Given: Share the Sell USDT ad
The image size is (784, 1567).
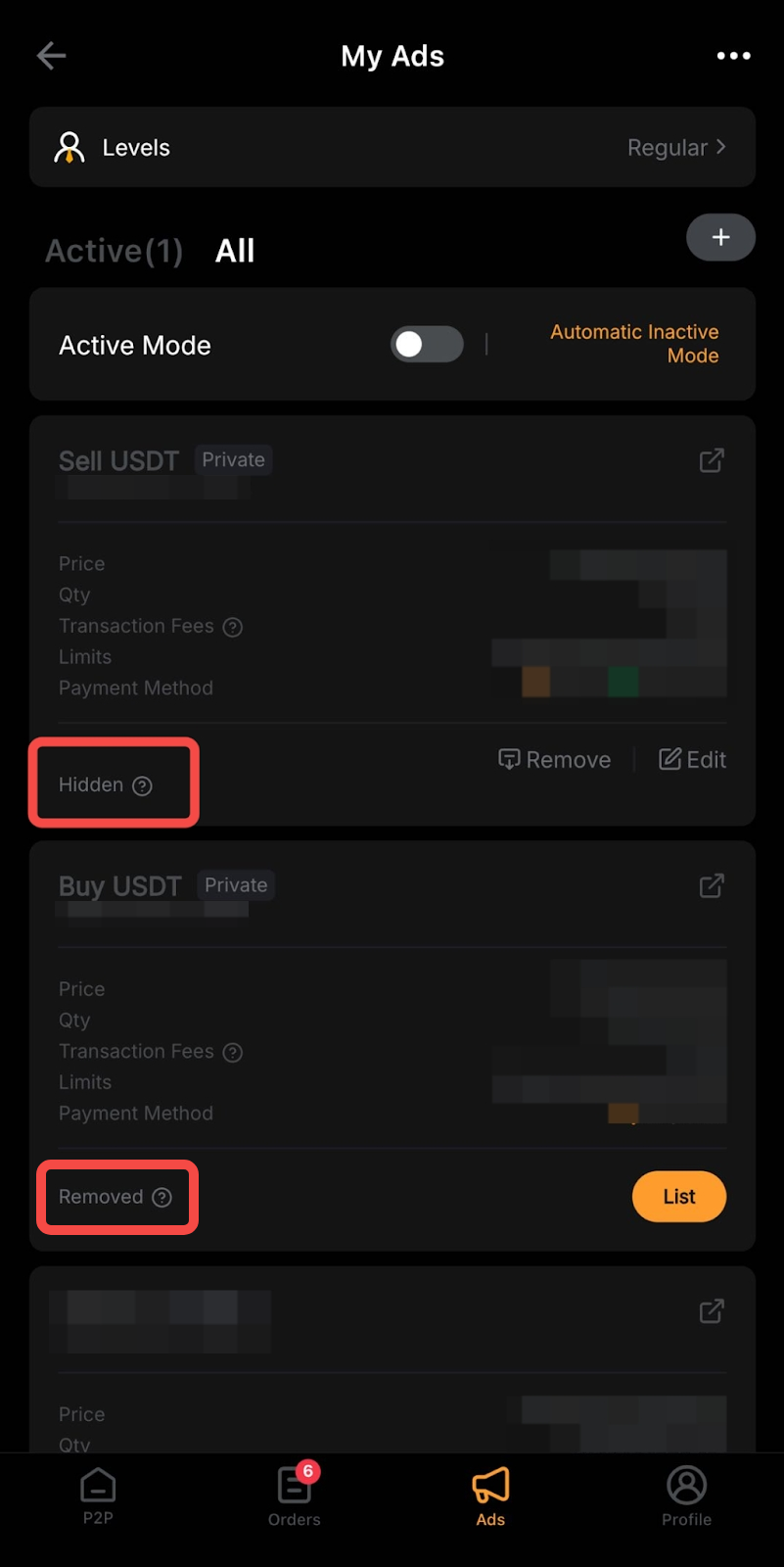Looking at the screenshot, I should 712,460.
